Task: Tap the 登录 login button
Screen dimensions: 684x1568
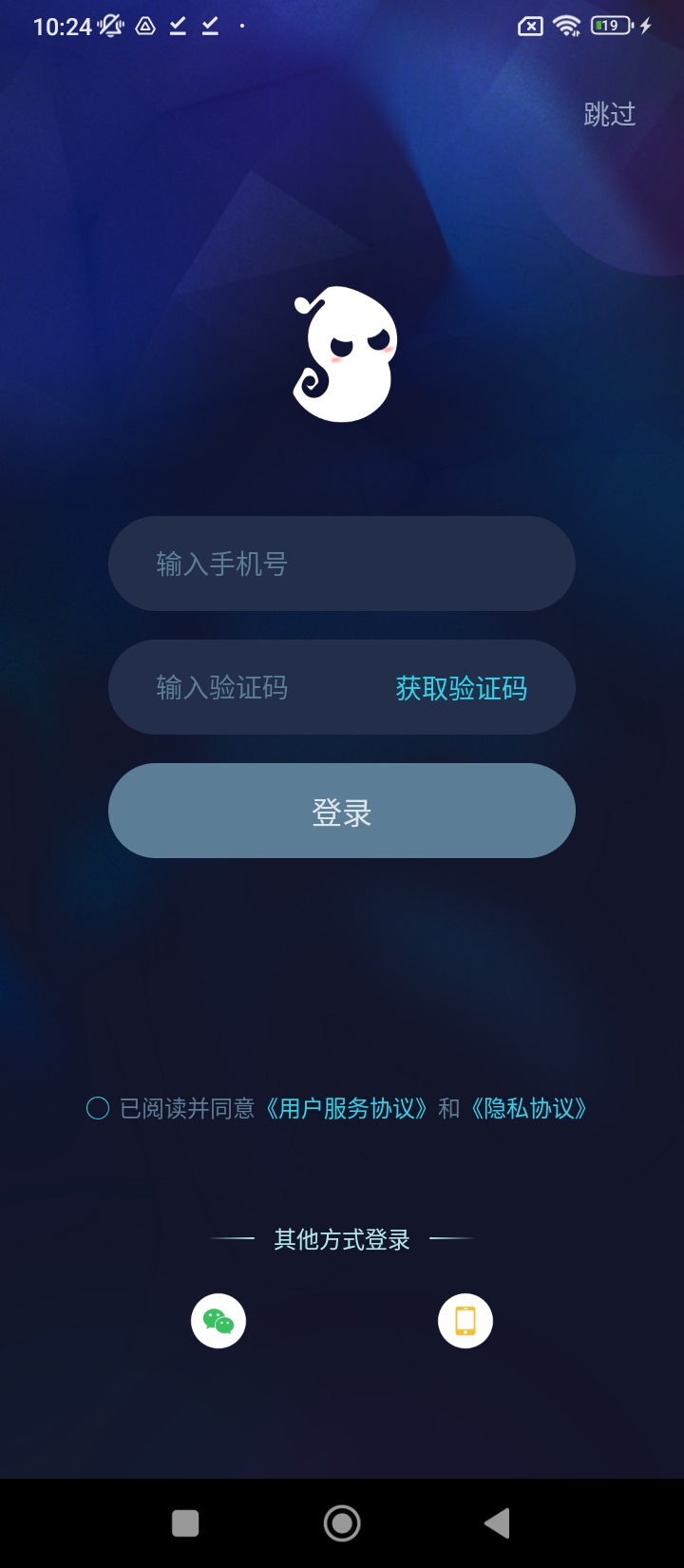Action: pos(342,811)
